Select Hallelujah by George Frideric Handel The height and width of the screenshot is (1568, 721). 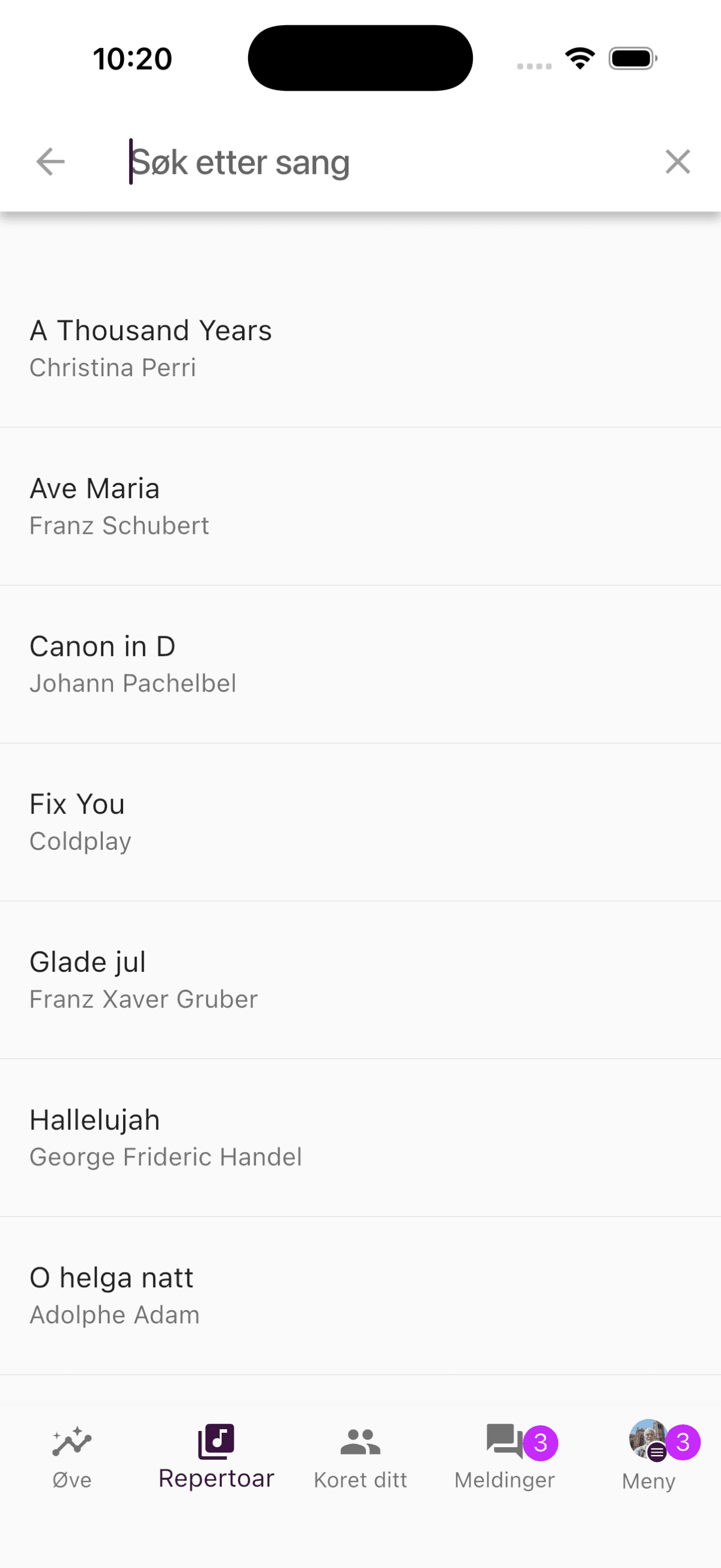click(x=360, y=1138)
